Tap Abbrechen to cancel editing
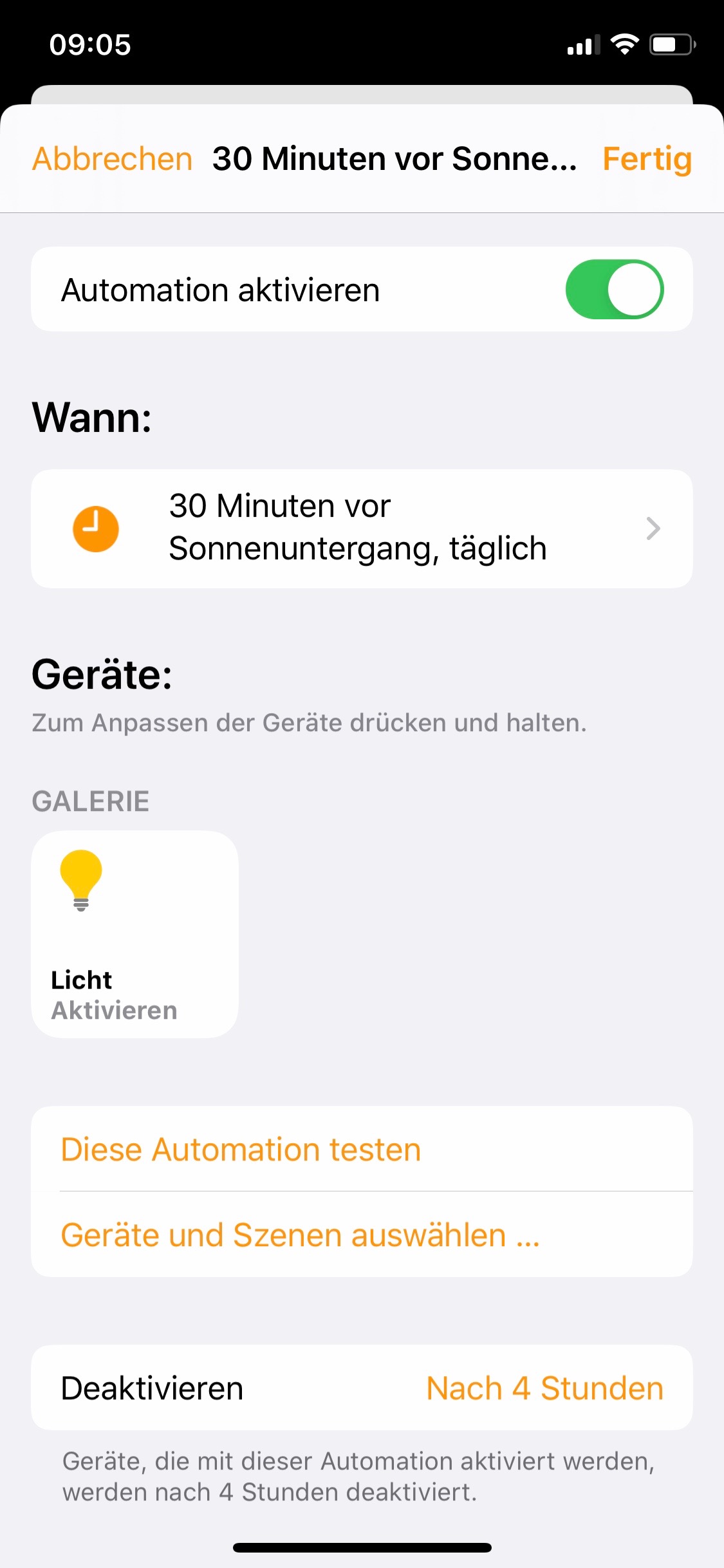 click(x=113, y=159)
